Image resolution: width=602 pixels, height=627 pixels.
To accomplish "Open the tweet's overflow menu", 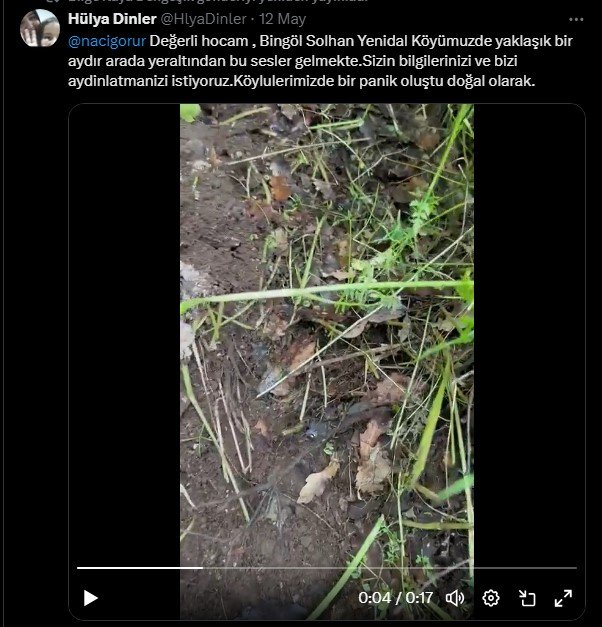I will coord(575,19).
